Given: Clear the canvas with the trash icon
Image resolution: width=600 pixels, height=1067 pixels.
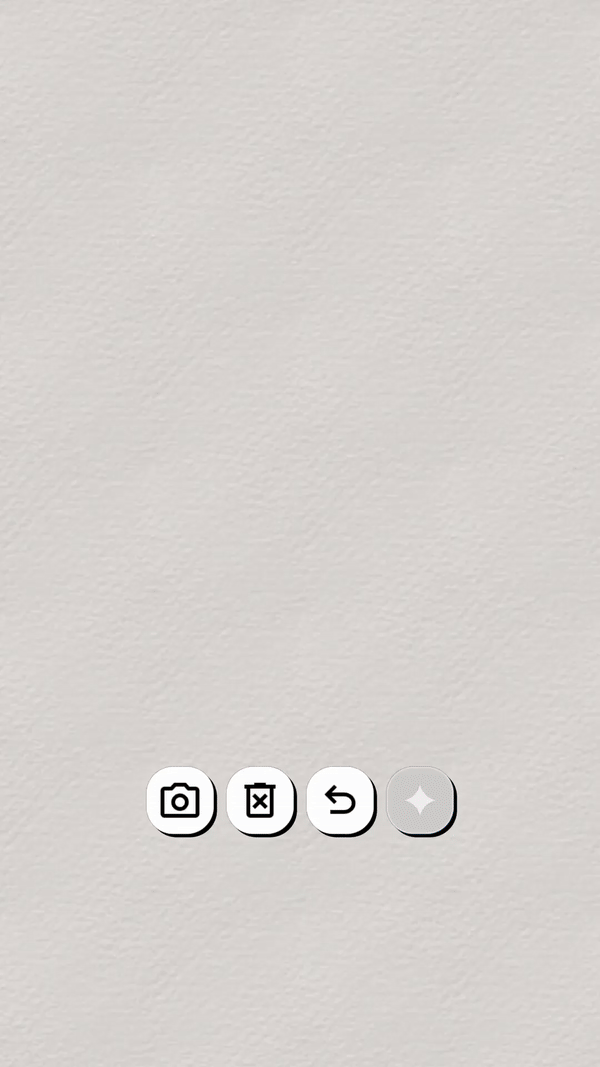Looking at the screenshot, I should [x=260, y=800].
